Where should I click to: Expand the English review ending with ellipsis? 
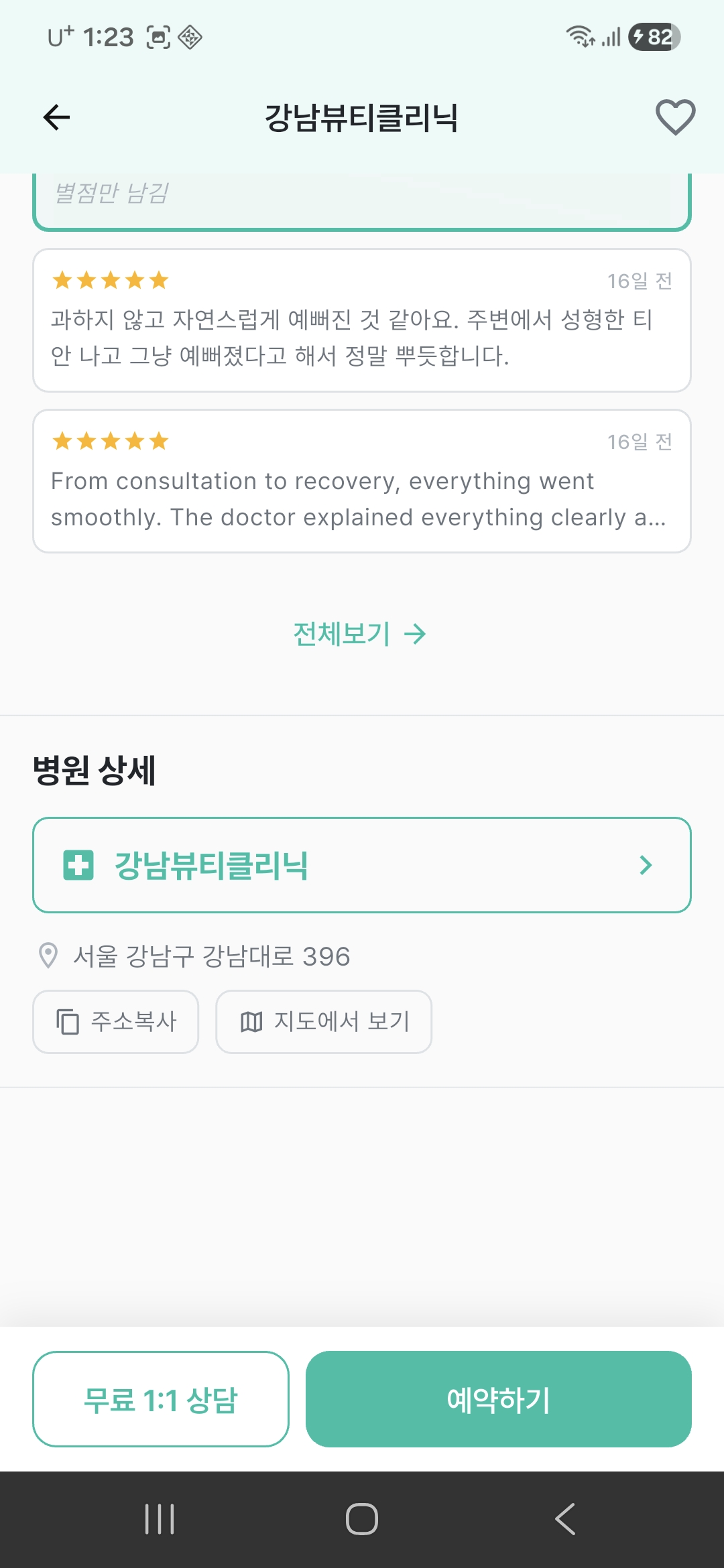tap(362, 499)
